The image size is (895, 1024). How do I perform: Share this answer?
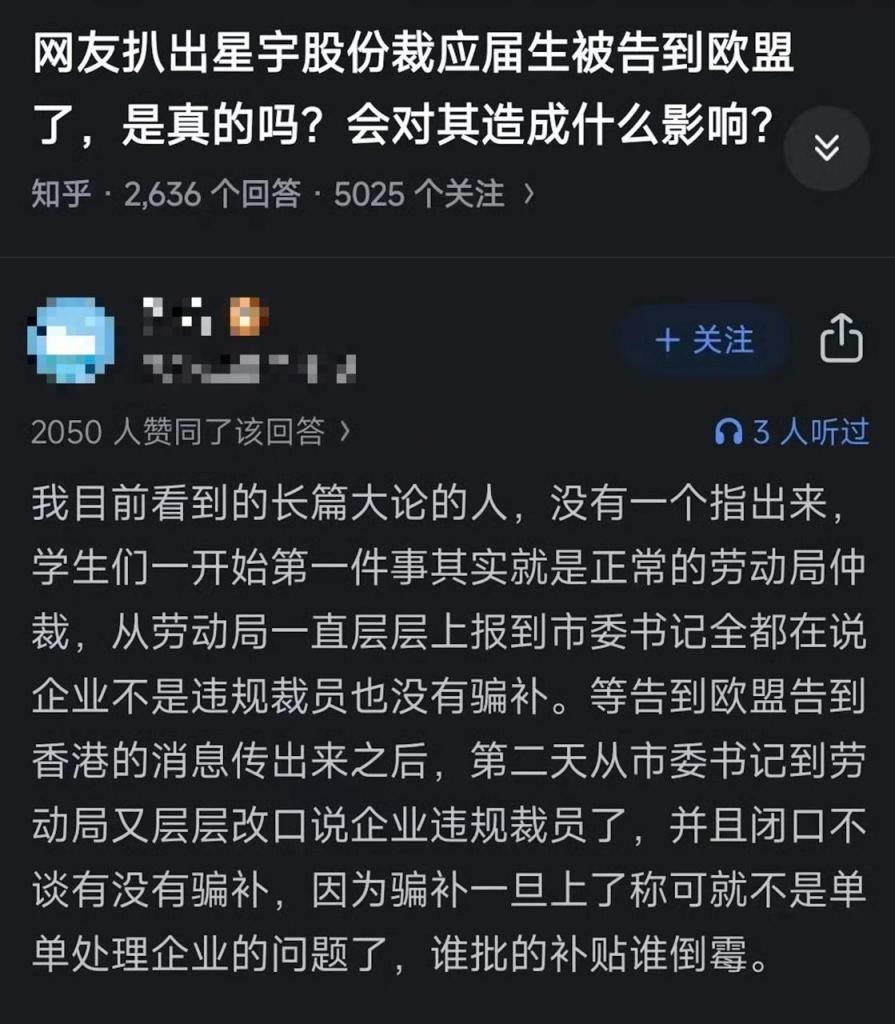point(841,338)
